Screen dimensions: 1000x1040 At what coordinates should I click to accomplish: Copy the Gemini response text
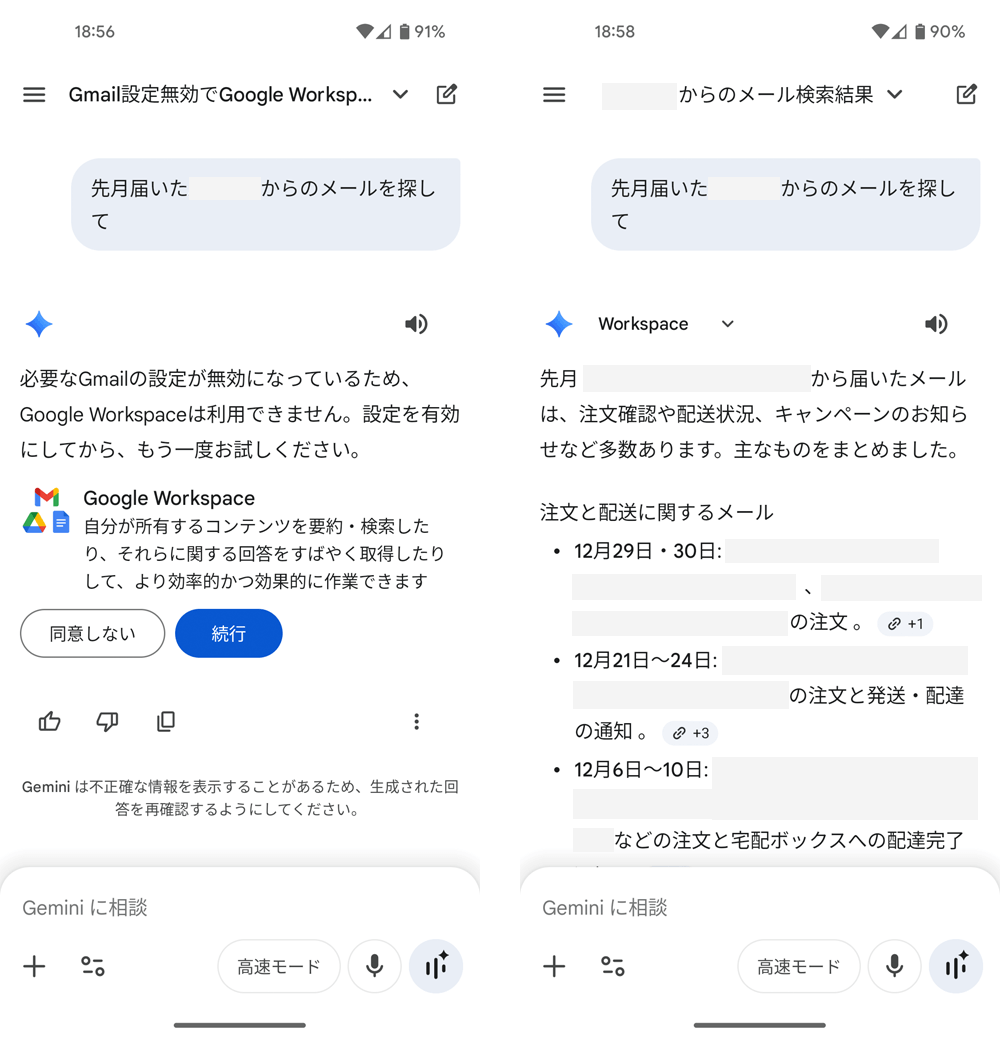tap(166, 721)
